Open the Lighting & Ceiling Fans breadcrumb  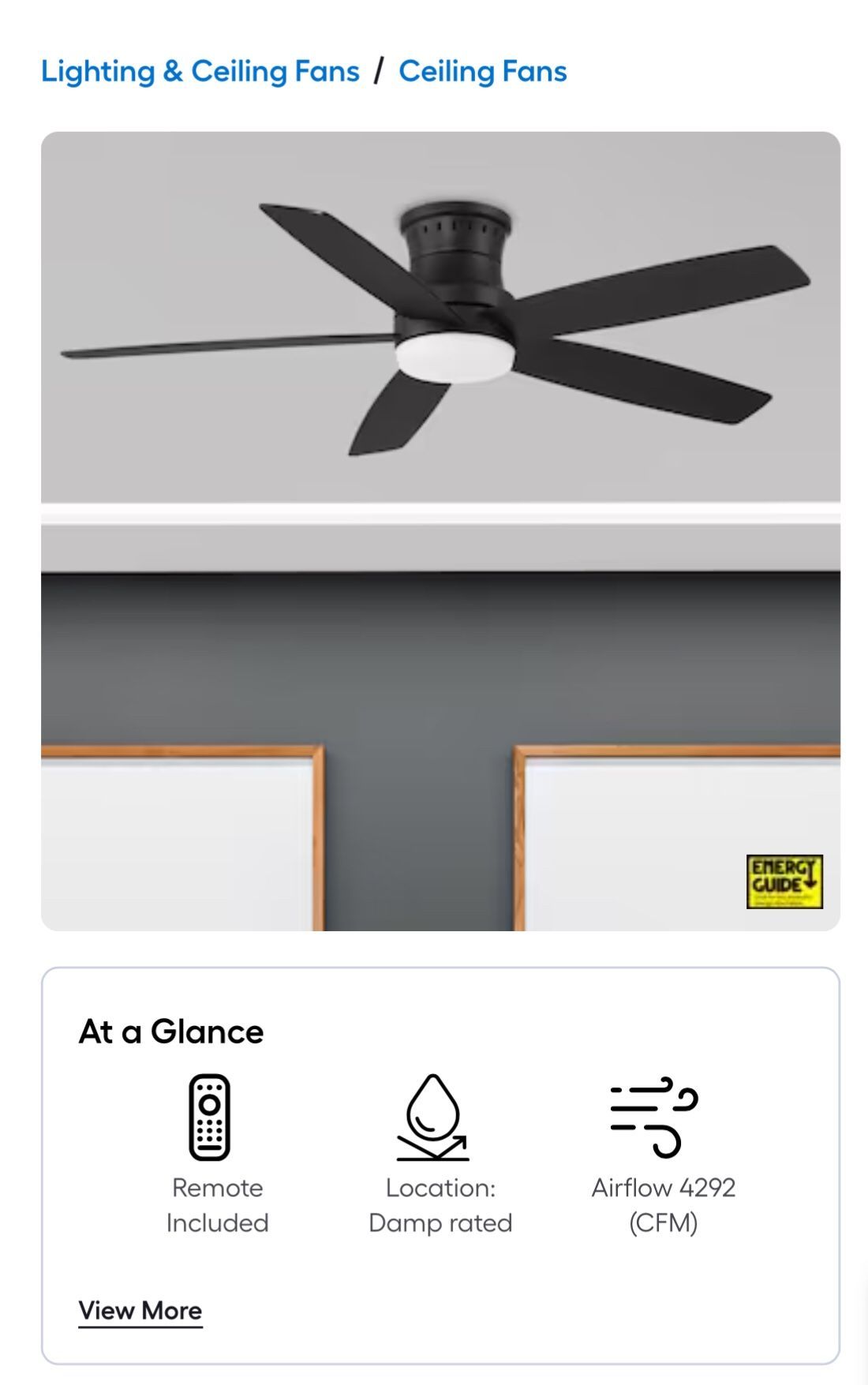tap(200, 72)
